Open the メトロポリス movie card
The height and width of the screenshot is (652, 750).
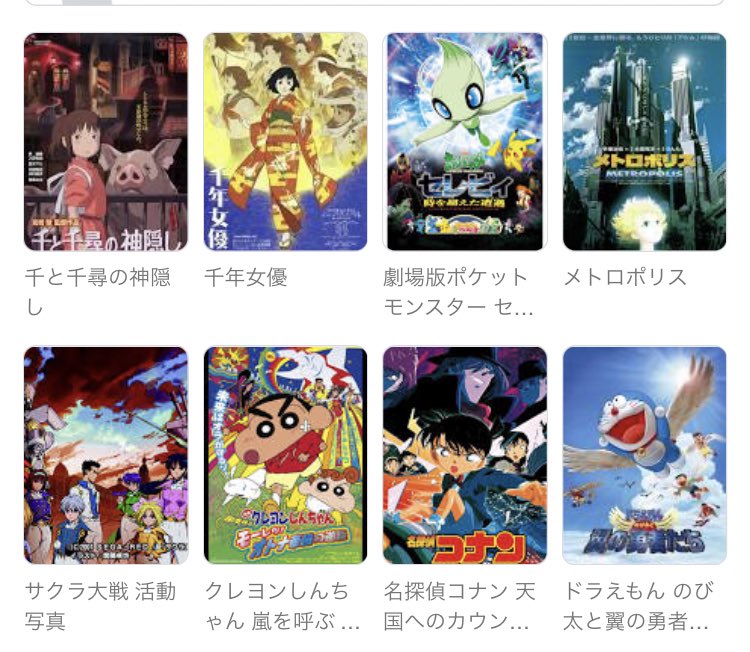[x=644, y=142]
